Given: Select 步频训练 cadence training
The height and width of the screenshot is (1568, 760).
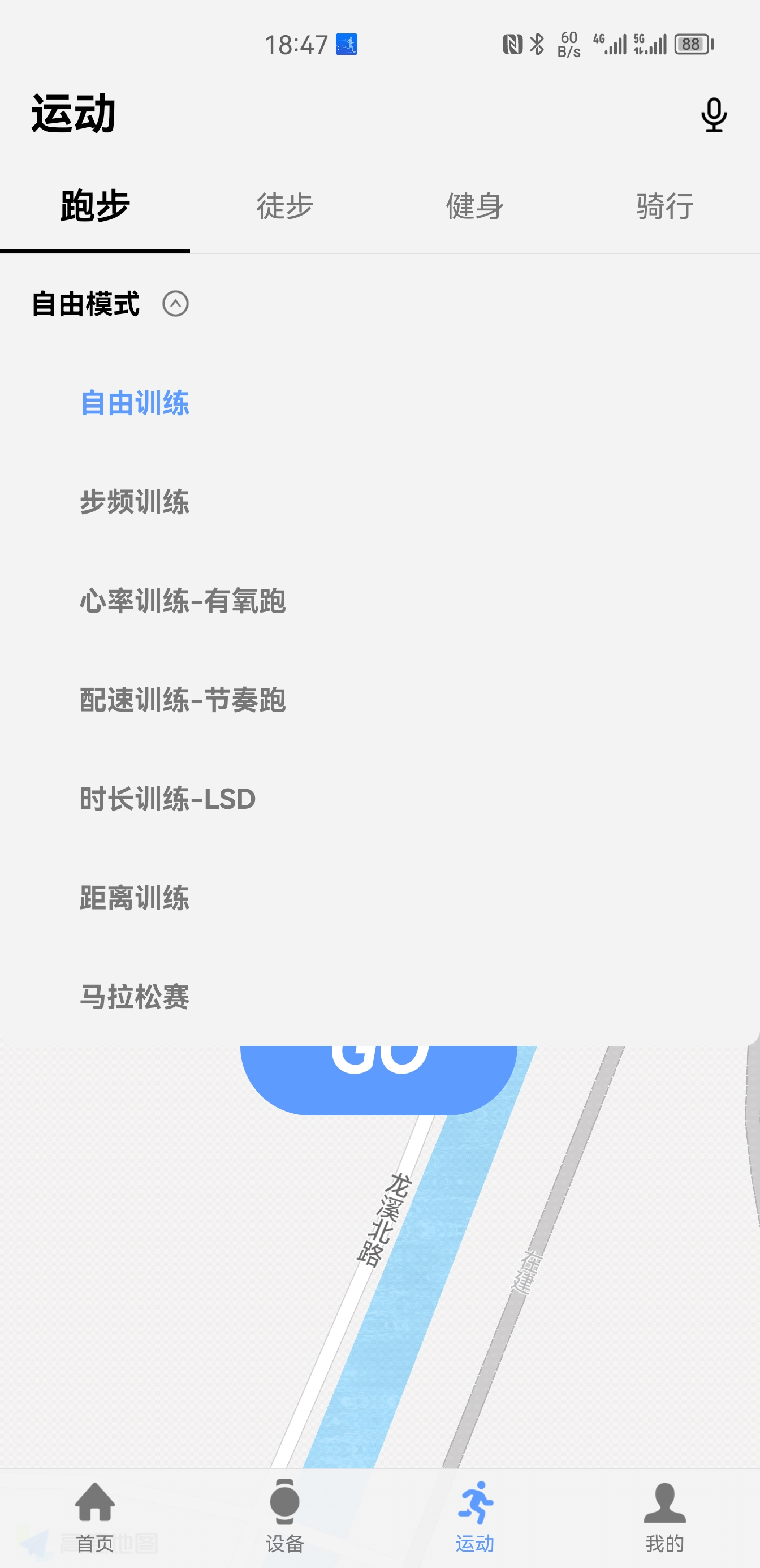Looking at the screenshot, I should click(135, 502).
